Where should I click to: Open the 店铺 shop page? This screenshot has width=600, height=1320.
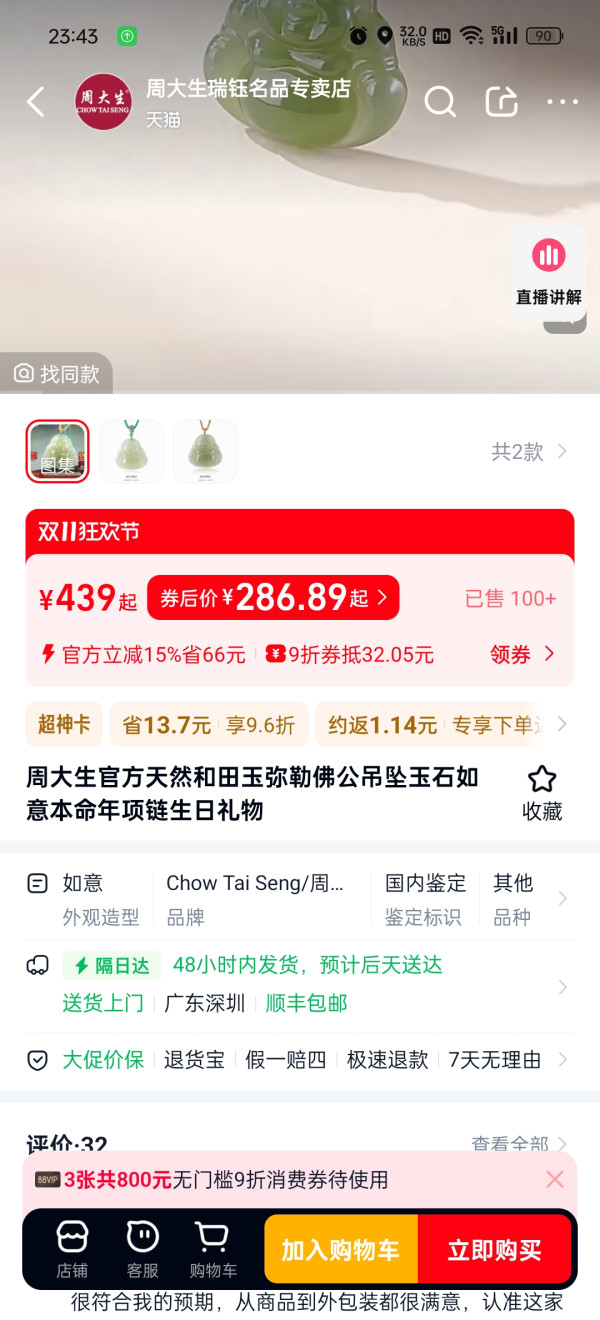72,1250
